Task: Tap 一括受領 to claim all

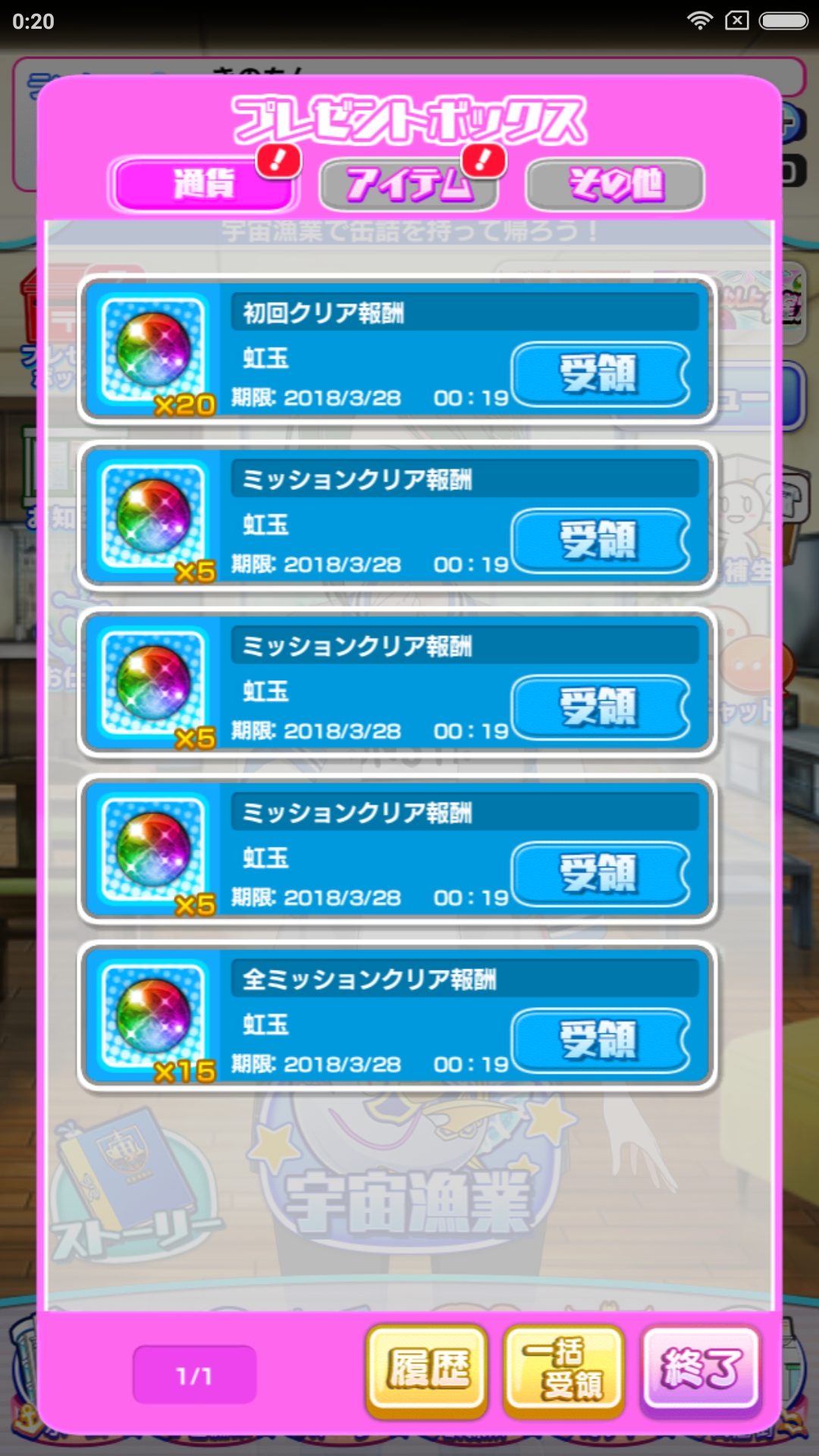Action: (563, 1370)
